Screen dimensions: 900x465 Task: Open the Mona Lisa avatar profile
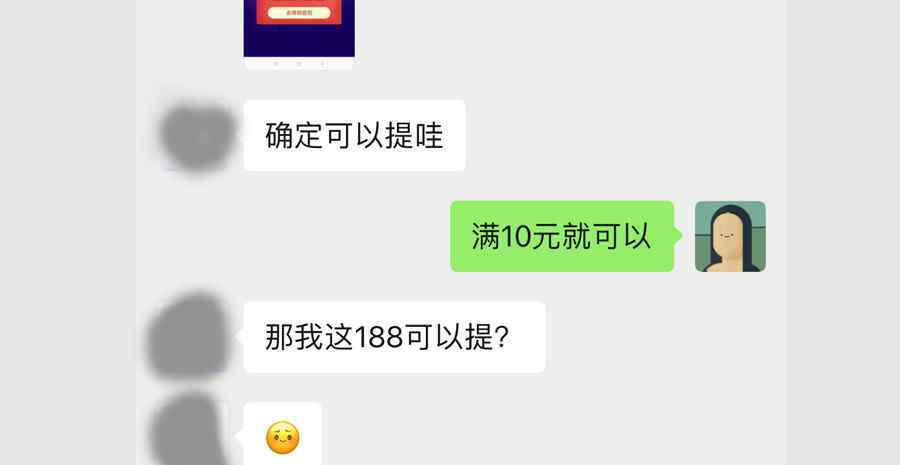point(730,236)
